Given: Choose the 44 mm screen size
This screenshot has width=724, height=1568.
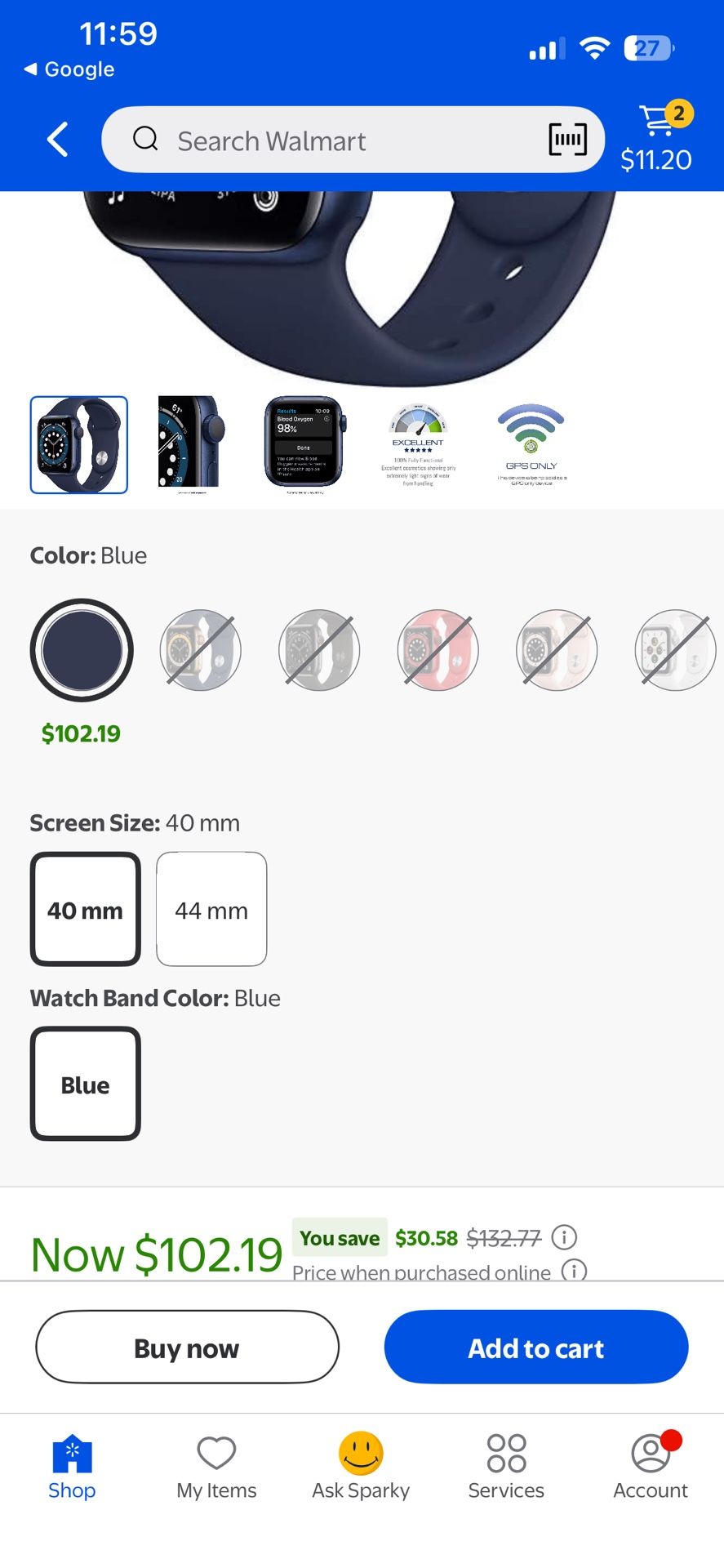Looking at the screenshot, I should click(211, 909).
